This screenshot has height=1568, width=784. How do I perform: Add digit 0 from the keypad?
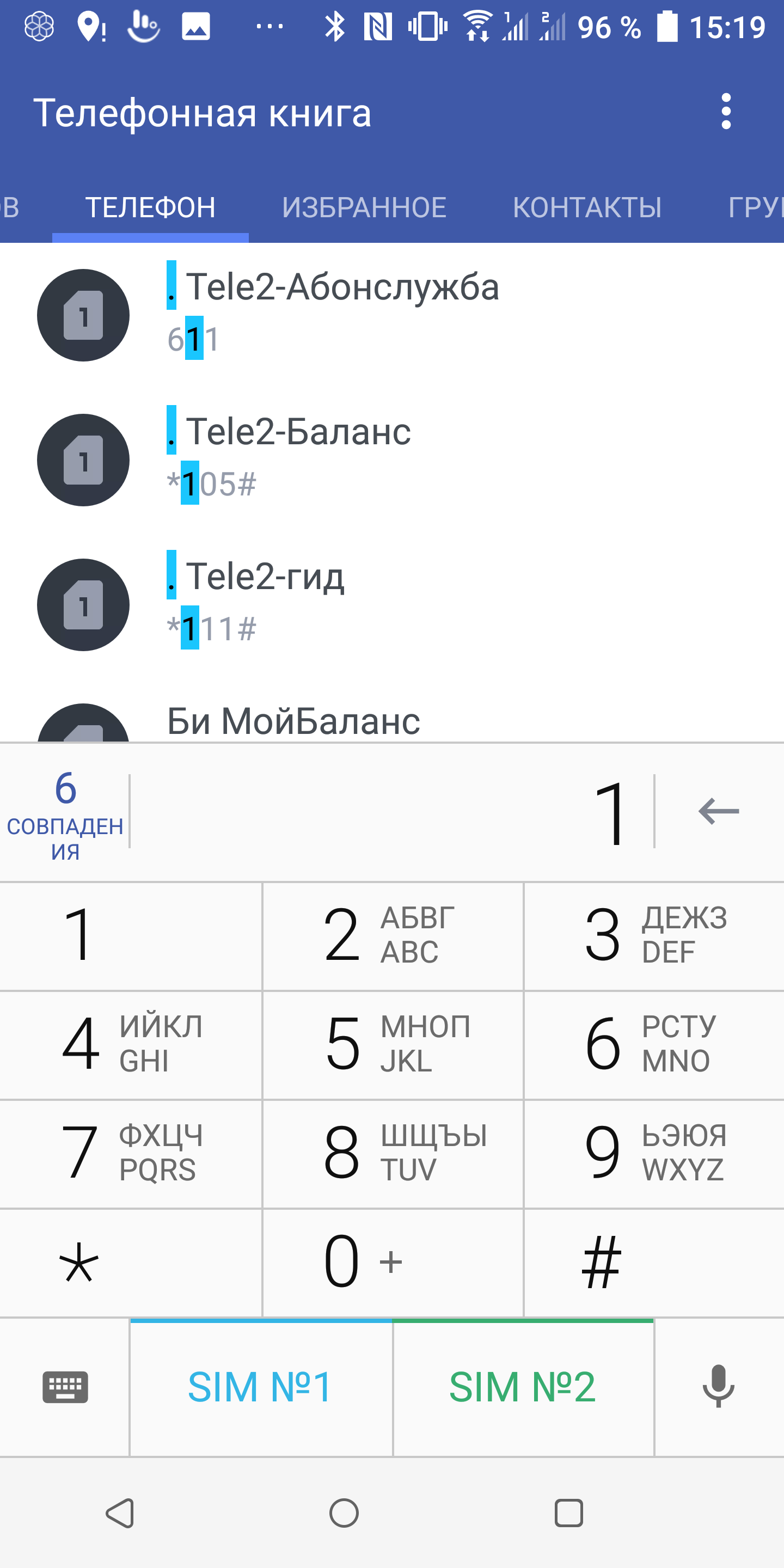(x=392, y=1263)
